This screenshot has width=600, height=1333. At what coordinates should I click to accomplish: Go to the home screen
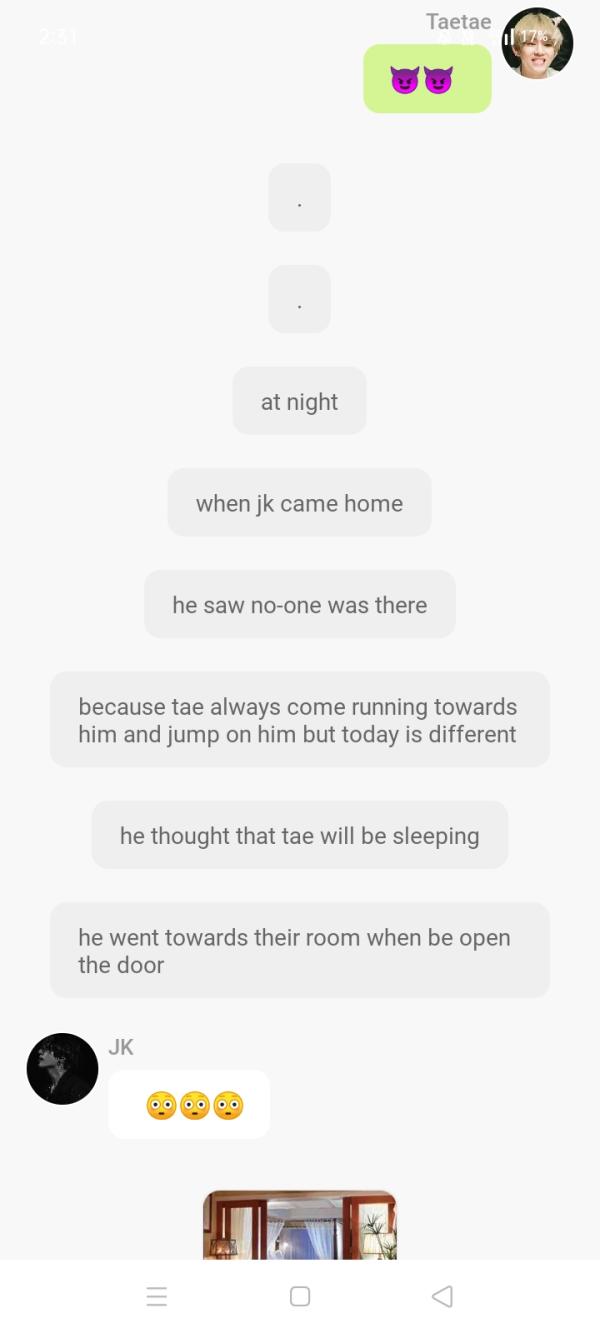click(x=300, y=1296)
